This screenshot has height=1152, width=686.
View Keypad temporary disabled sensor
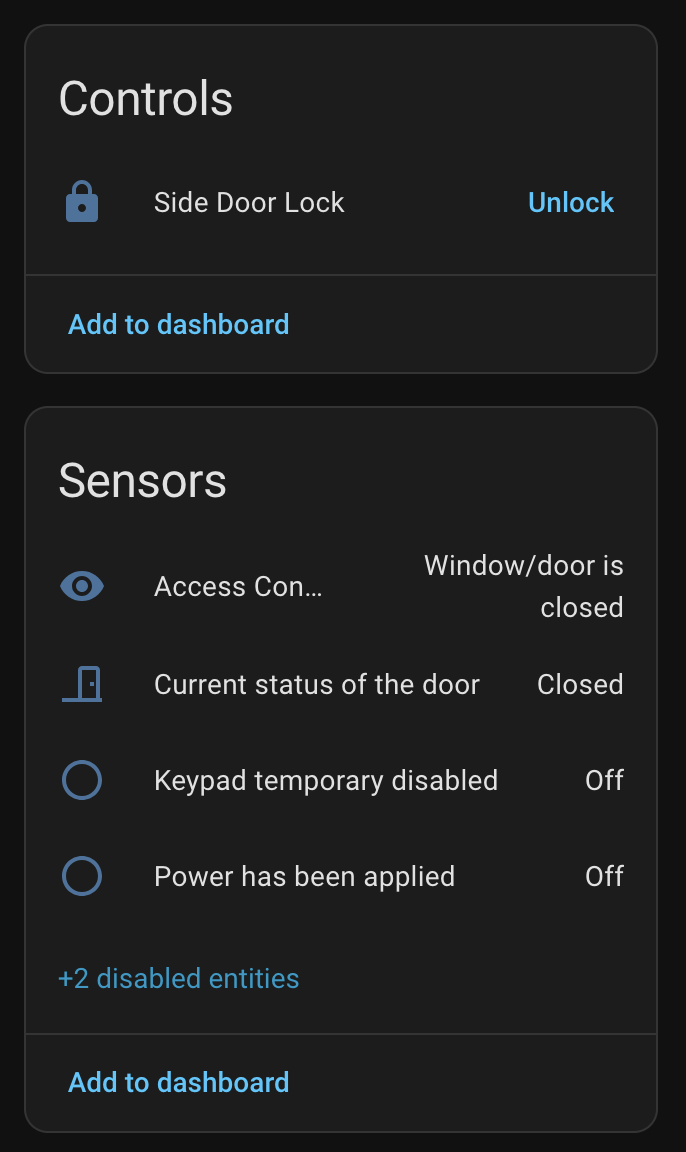click(325, 780)
